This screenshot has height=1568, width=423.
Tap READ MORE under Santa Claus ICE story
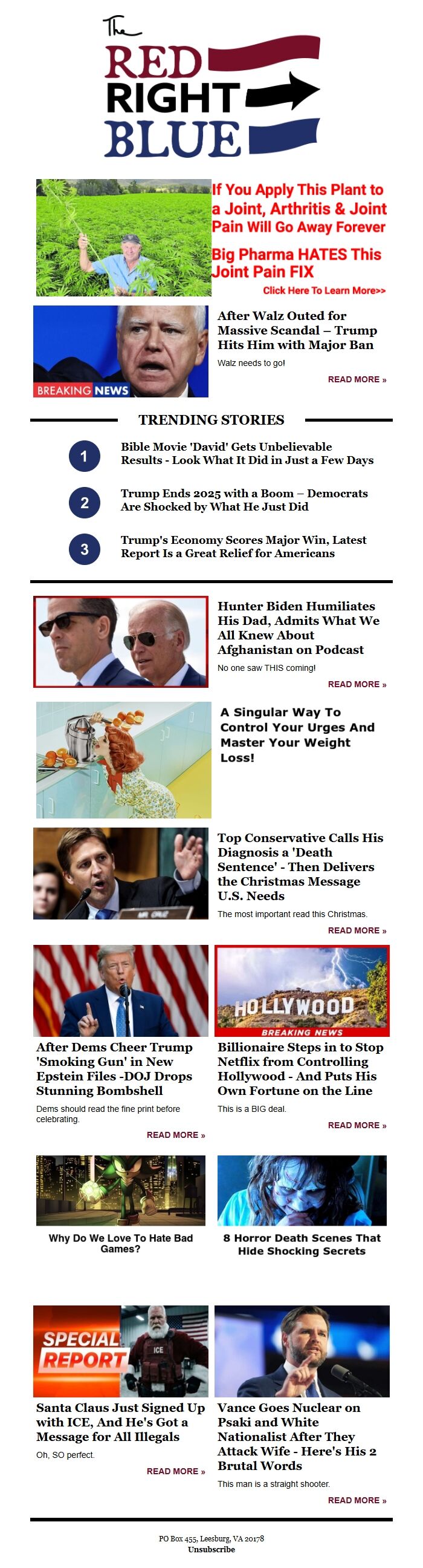tap(176, 1471)
